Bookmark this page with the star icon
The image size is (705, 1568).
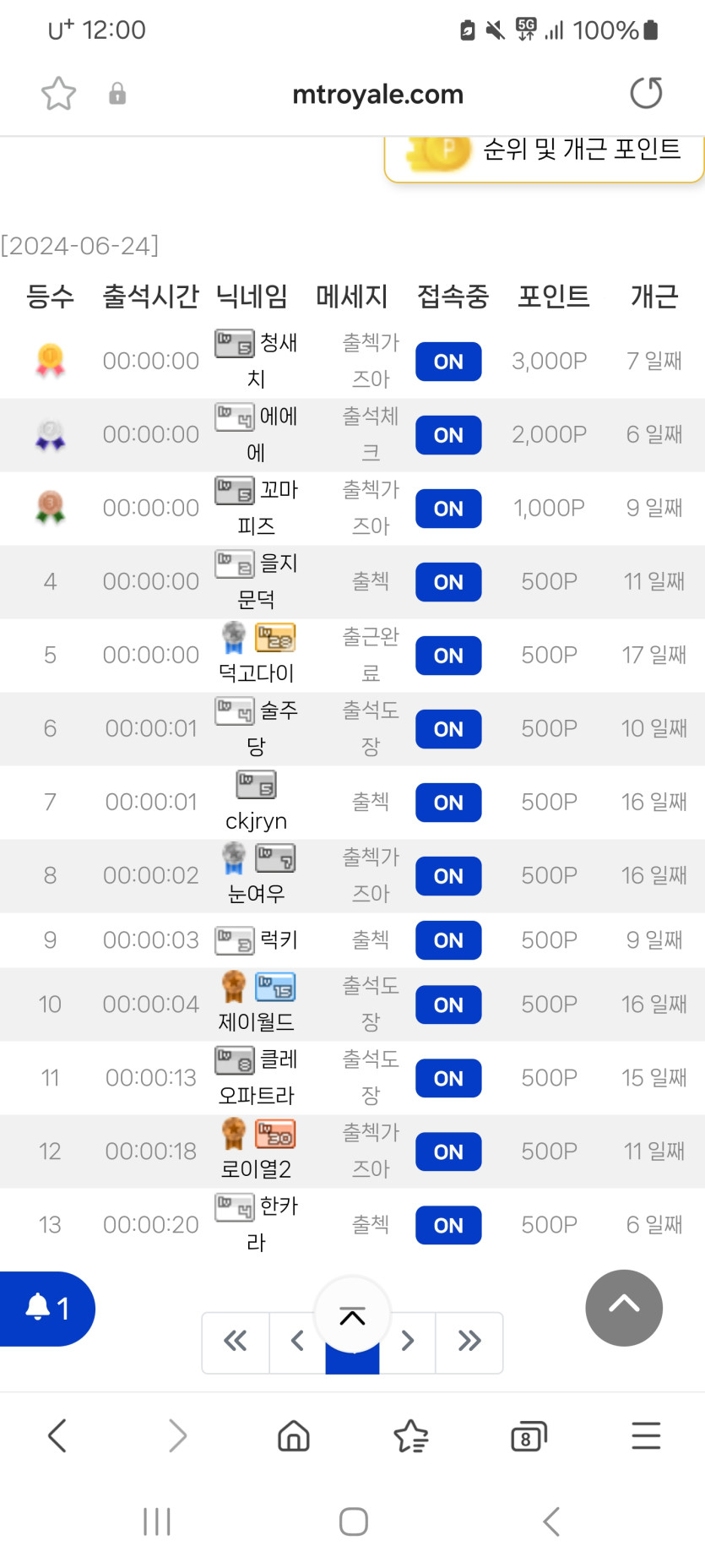[x=58, y=94]
